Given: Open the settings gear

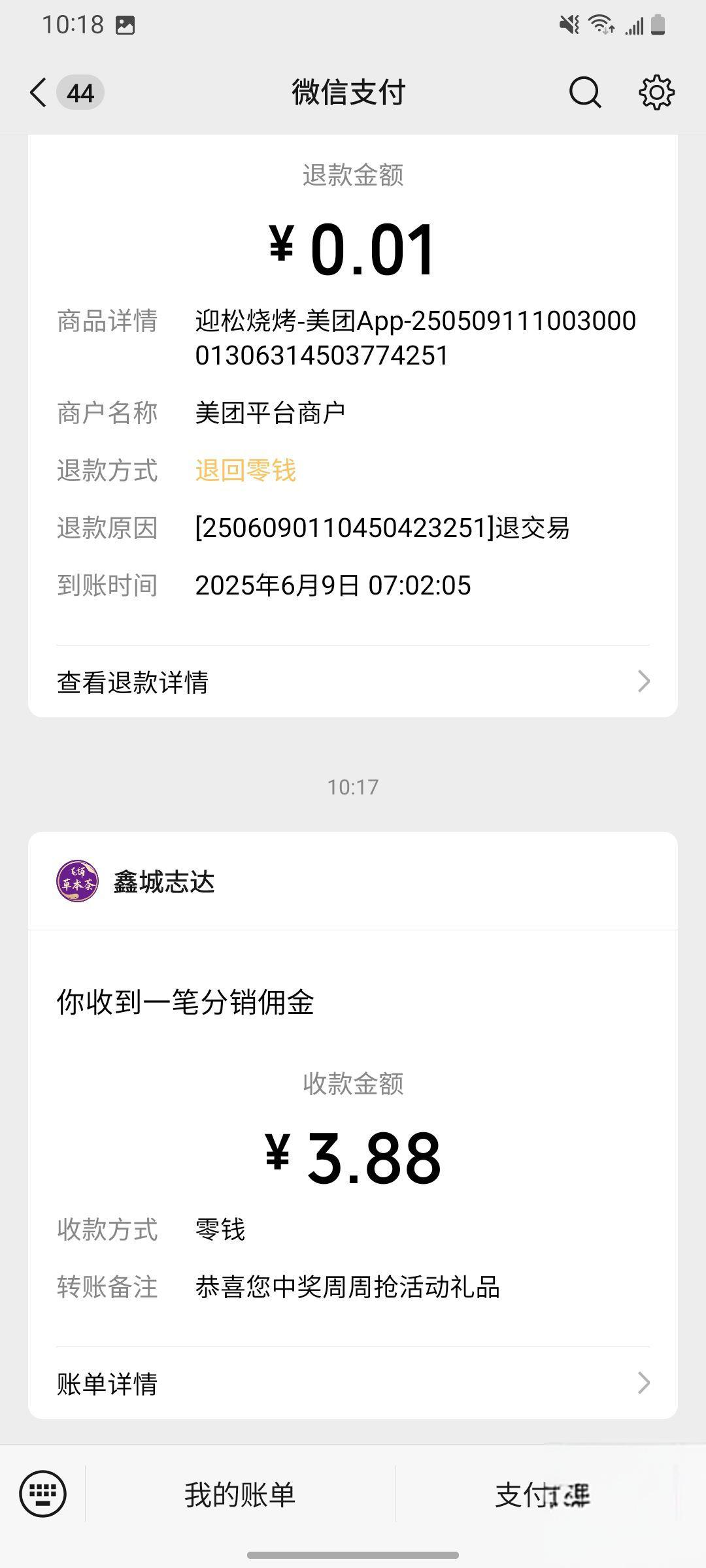Looking at the screenshot, I should coord(656,92).
